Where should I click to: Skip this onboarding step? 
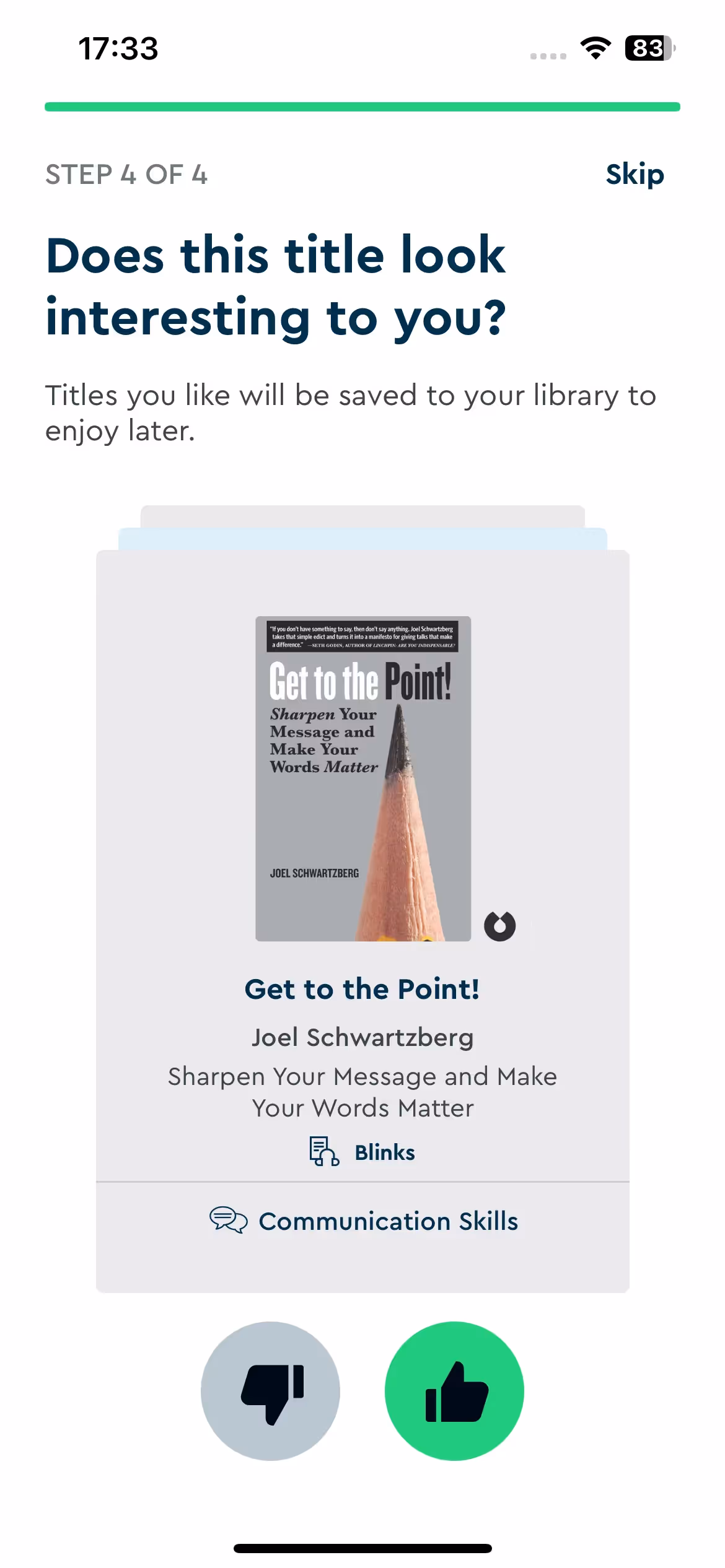(x=634, y=175)
